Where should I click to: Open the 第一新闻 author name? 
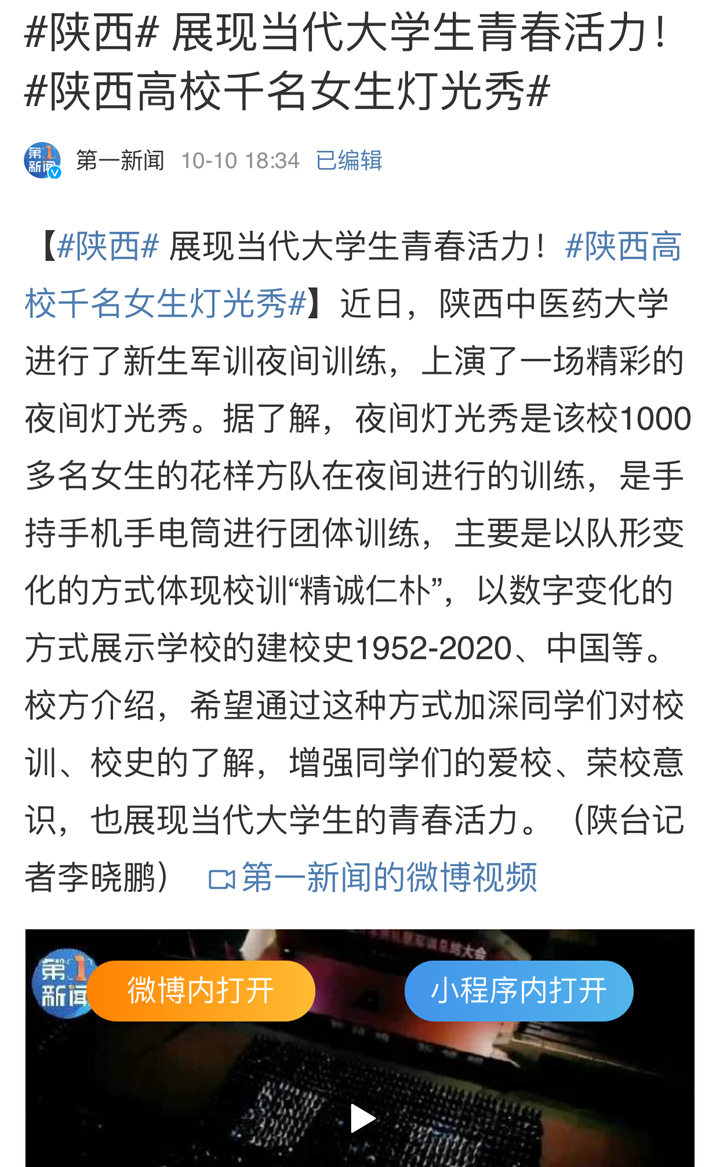120,160
